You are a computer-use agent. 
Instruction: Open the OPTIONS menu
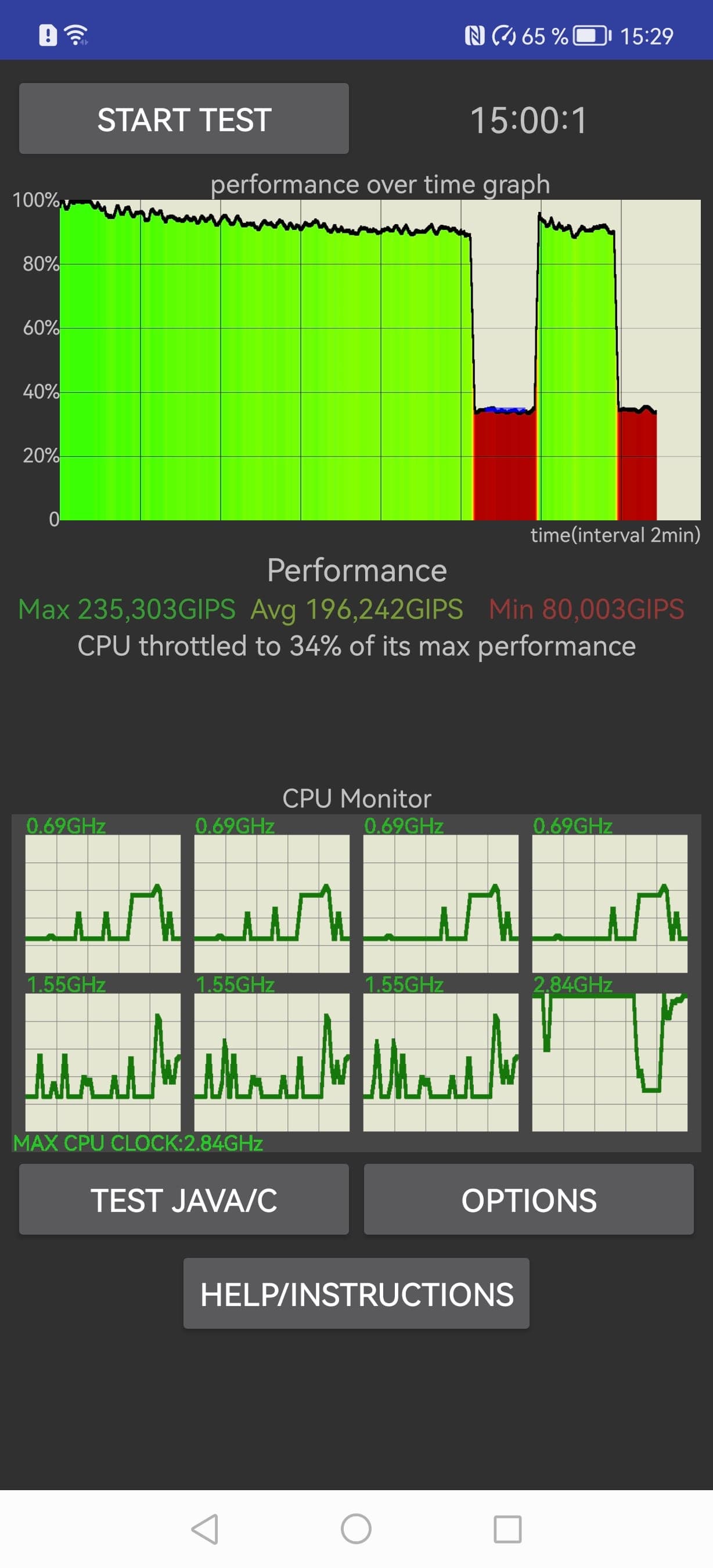pos(529,1200)
